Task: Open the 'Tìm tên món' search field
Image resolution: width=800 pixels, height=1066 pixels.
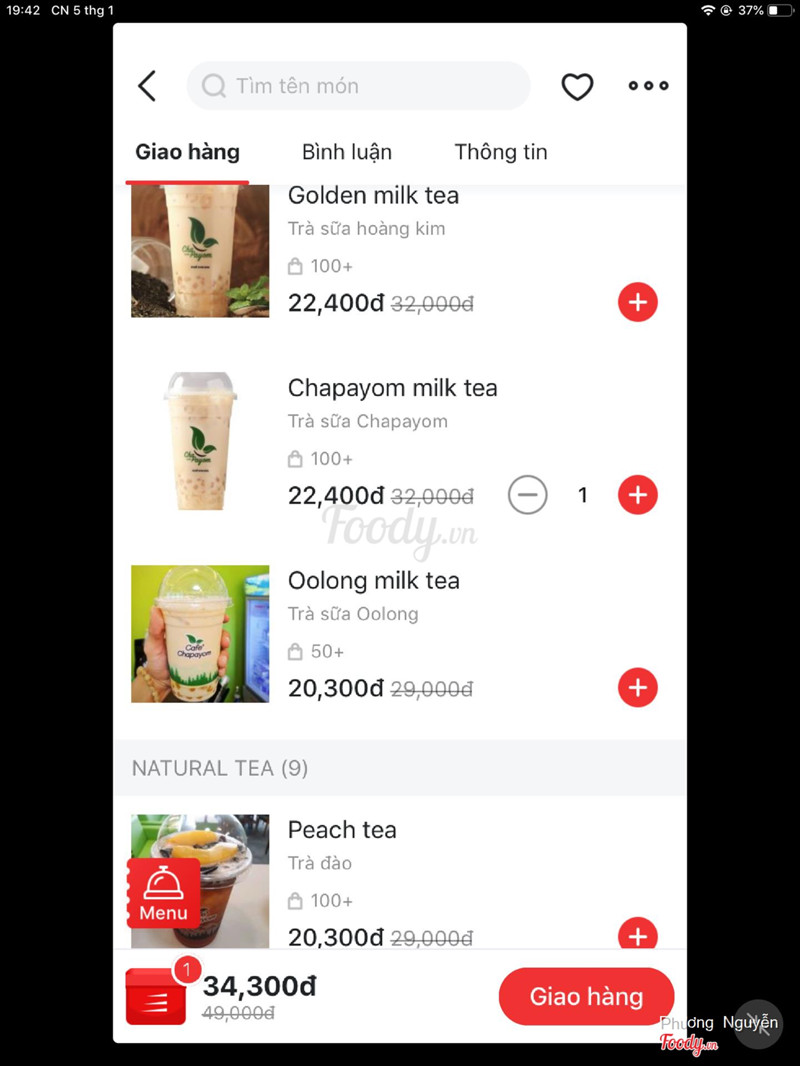Action: point(358,86)
